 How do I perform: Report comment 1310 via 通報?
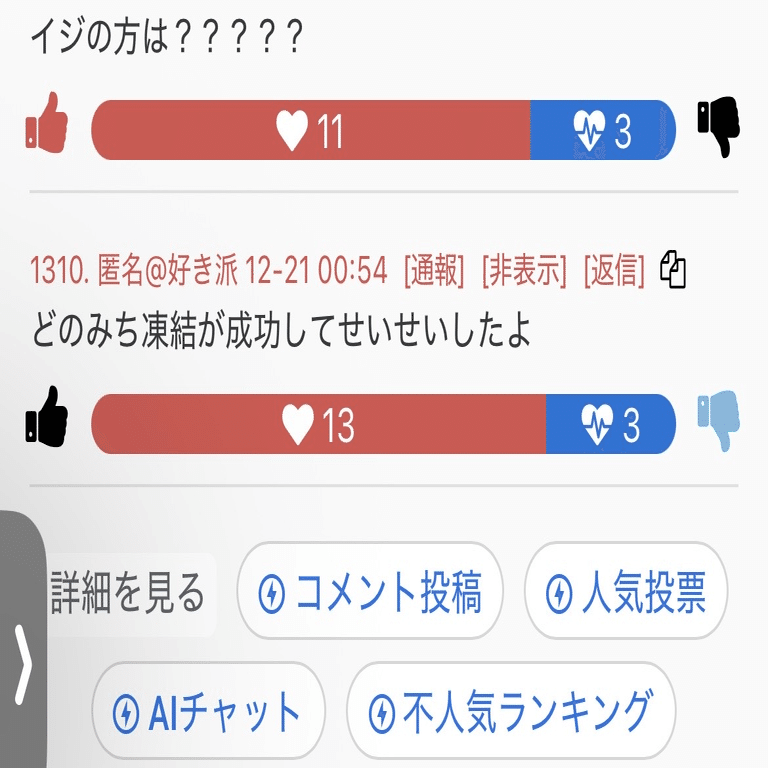(x=434, y=270)
